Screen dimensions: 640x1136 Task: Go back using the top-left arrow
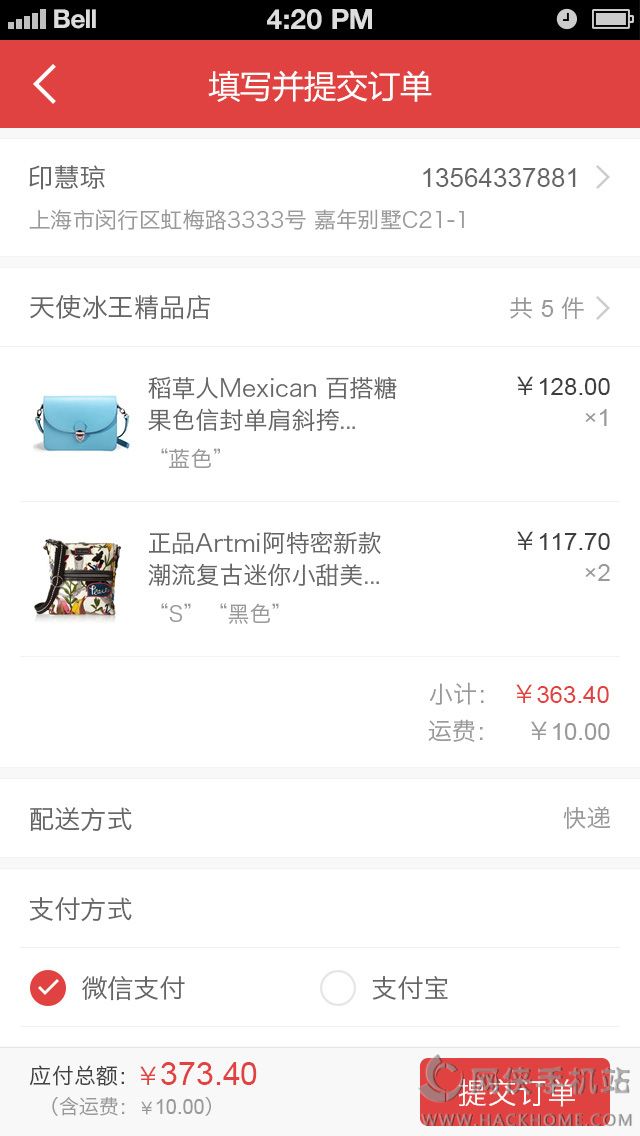point(44,85)
